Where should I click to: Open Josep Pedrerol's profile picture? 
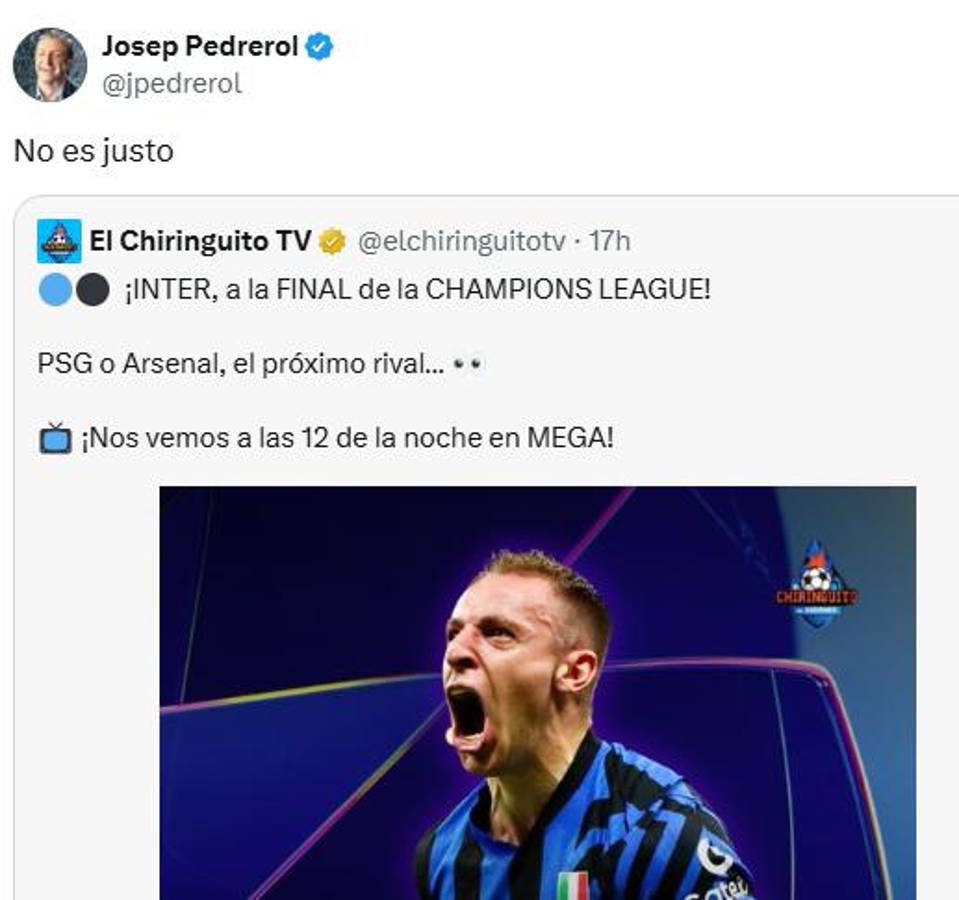[x=49, y=65]
